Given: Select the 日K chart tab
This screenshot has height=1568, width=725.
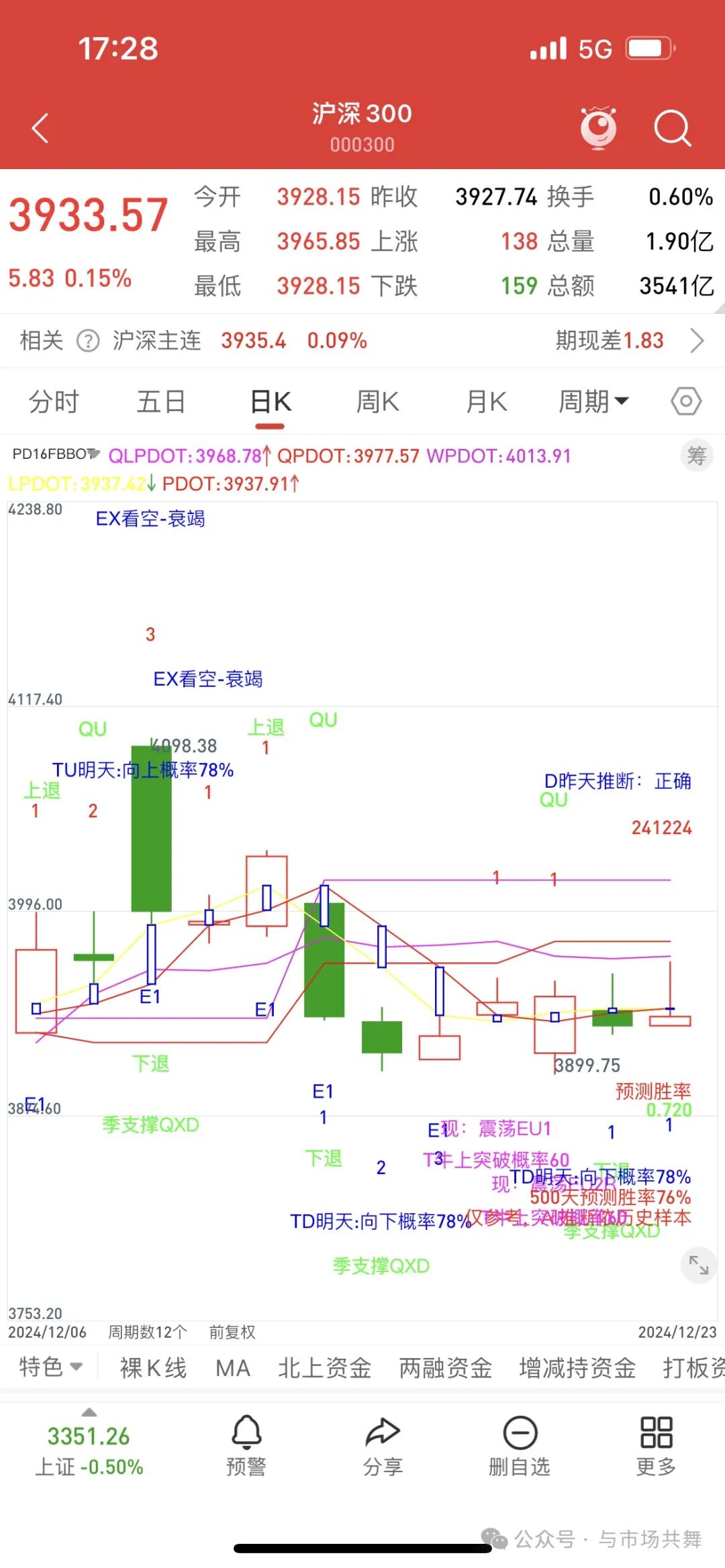Looking at the screenshot, I should (271, 402).
